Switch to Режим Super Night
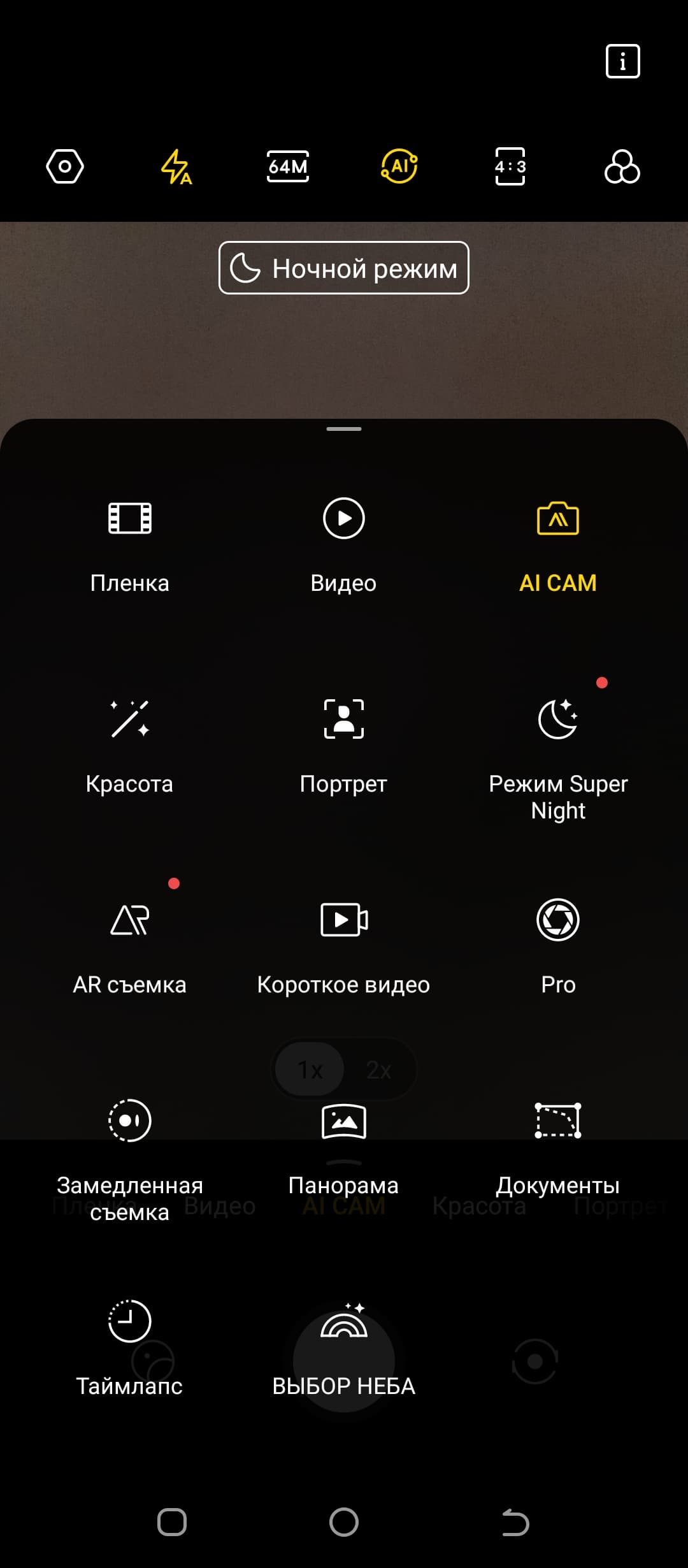Screen dimensions: 688x1568 [558, 752]
